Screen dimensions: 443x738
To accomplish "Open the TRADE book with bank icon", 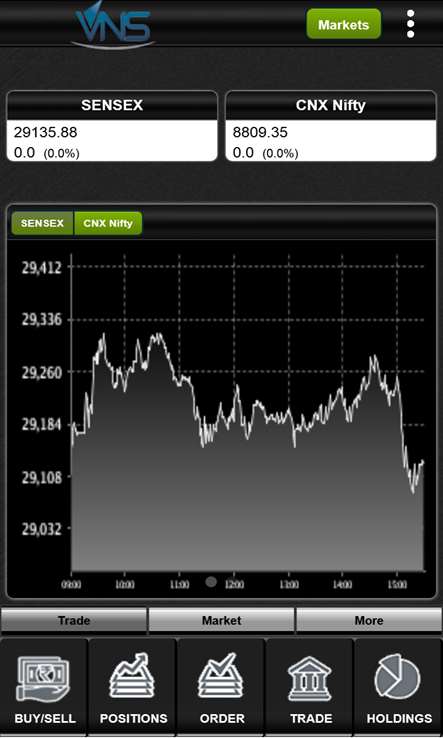I will [x=310, y=687].
